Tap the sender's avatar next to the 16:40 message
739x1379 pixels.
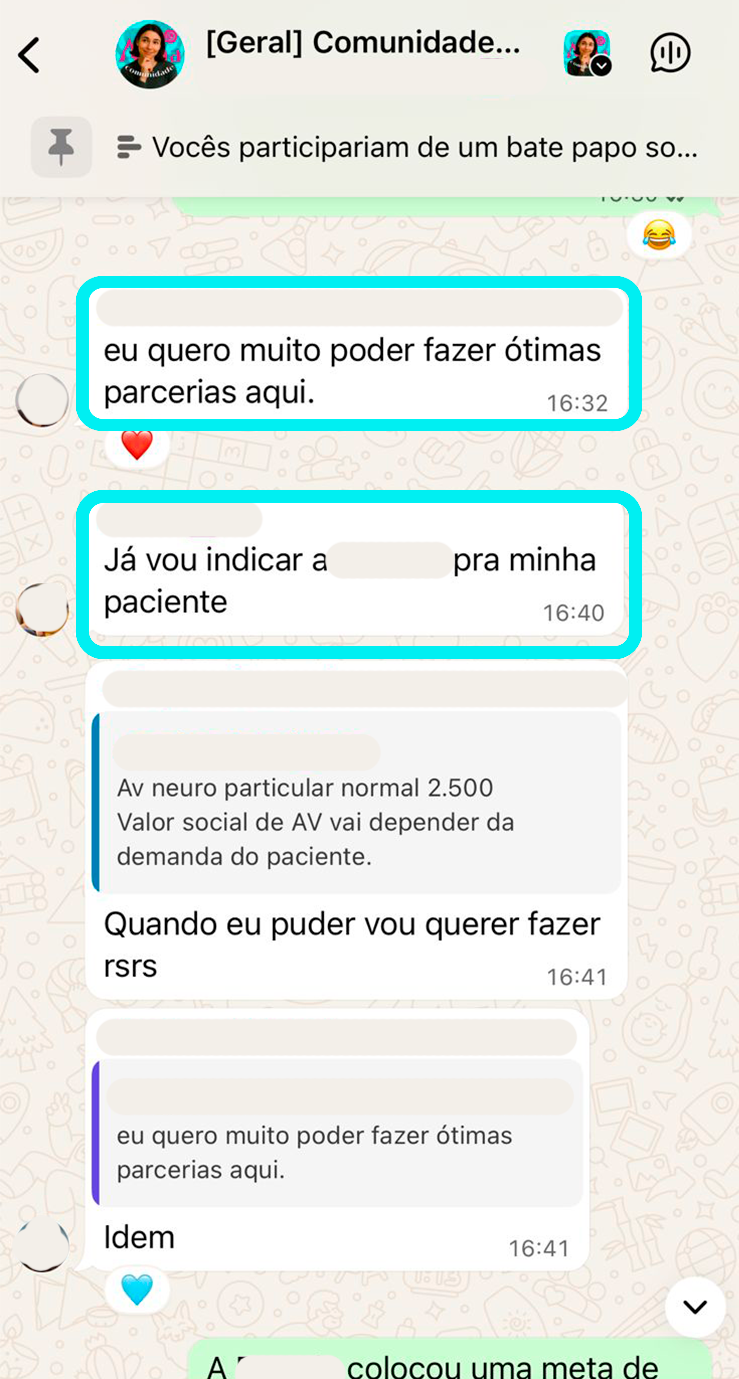pos(43,609)
